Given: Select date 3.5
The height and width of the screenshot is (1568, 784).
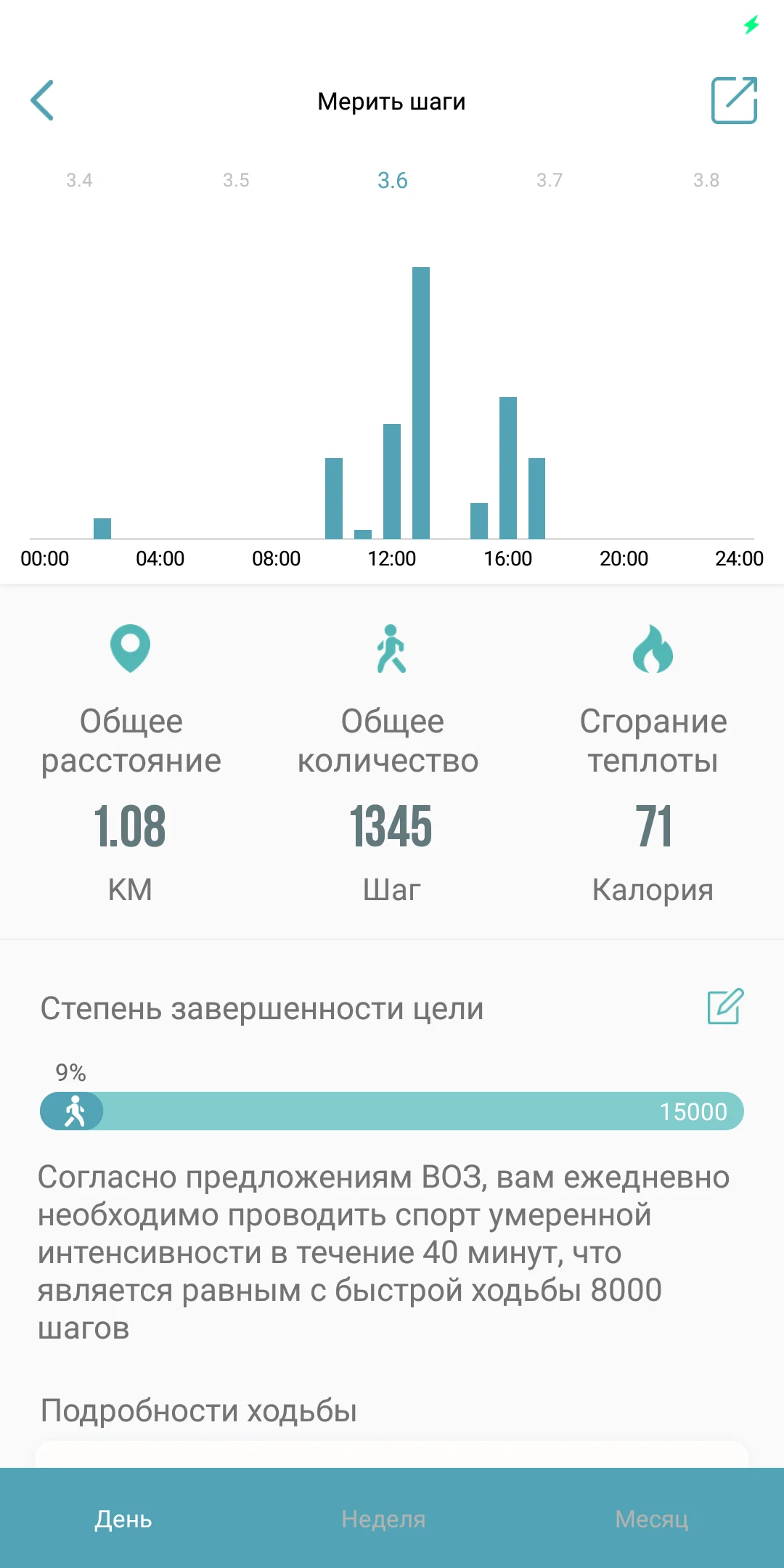Looking at the screenshot, I should click(236, 180).
